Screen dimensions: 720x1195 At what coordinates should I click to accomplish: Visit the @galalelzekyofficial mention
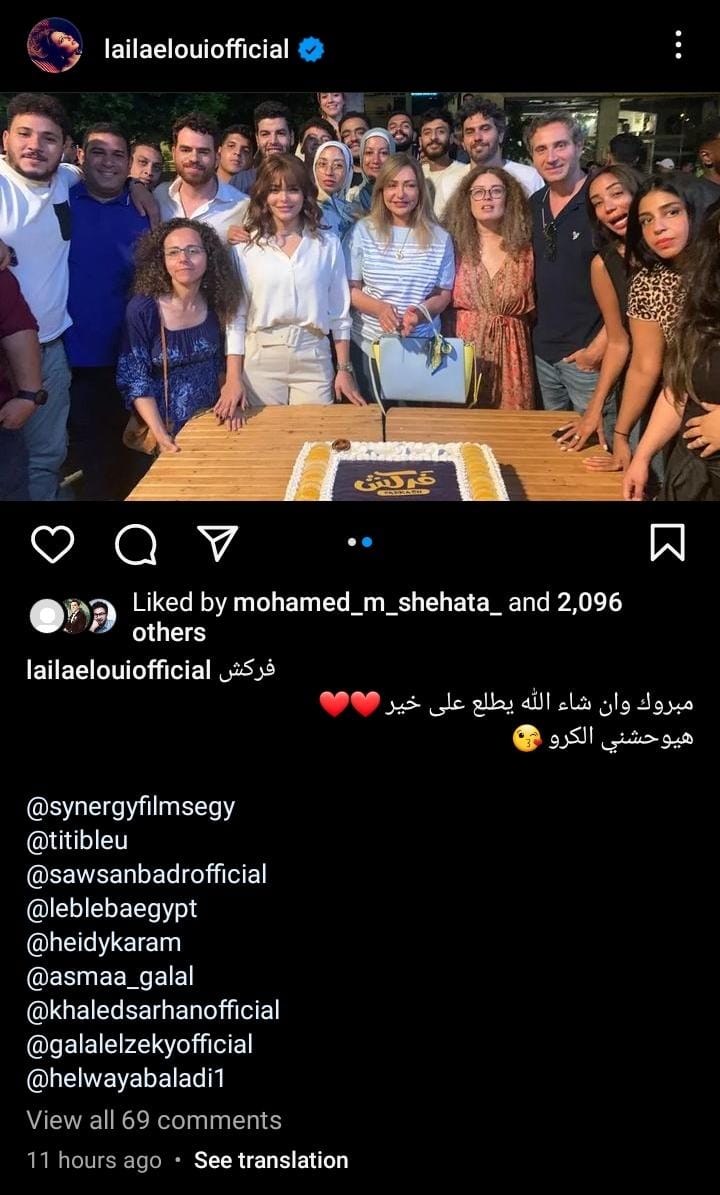[139, 1044]
